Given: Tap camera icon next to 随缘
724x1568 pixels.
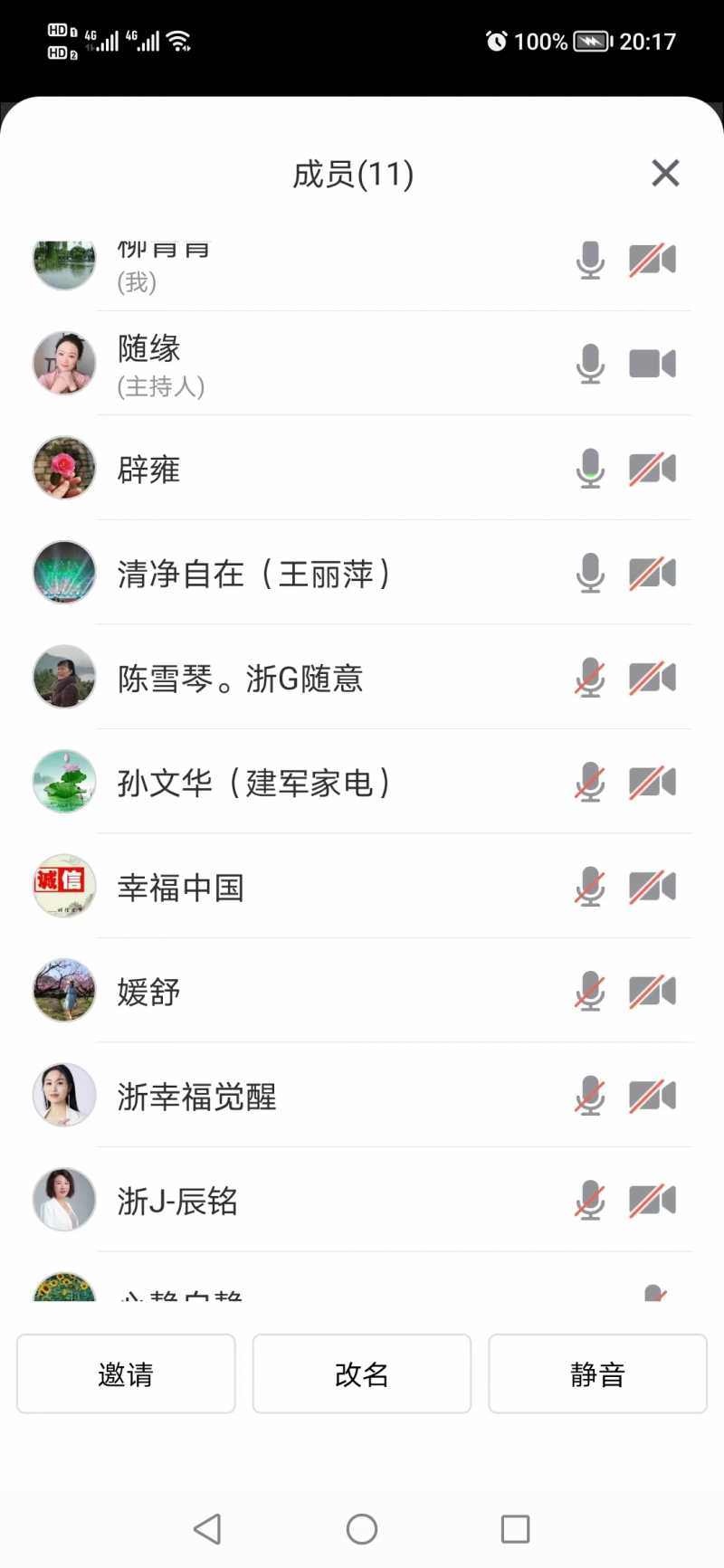Looking at the screenshot, I should coord(653,365).
